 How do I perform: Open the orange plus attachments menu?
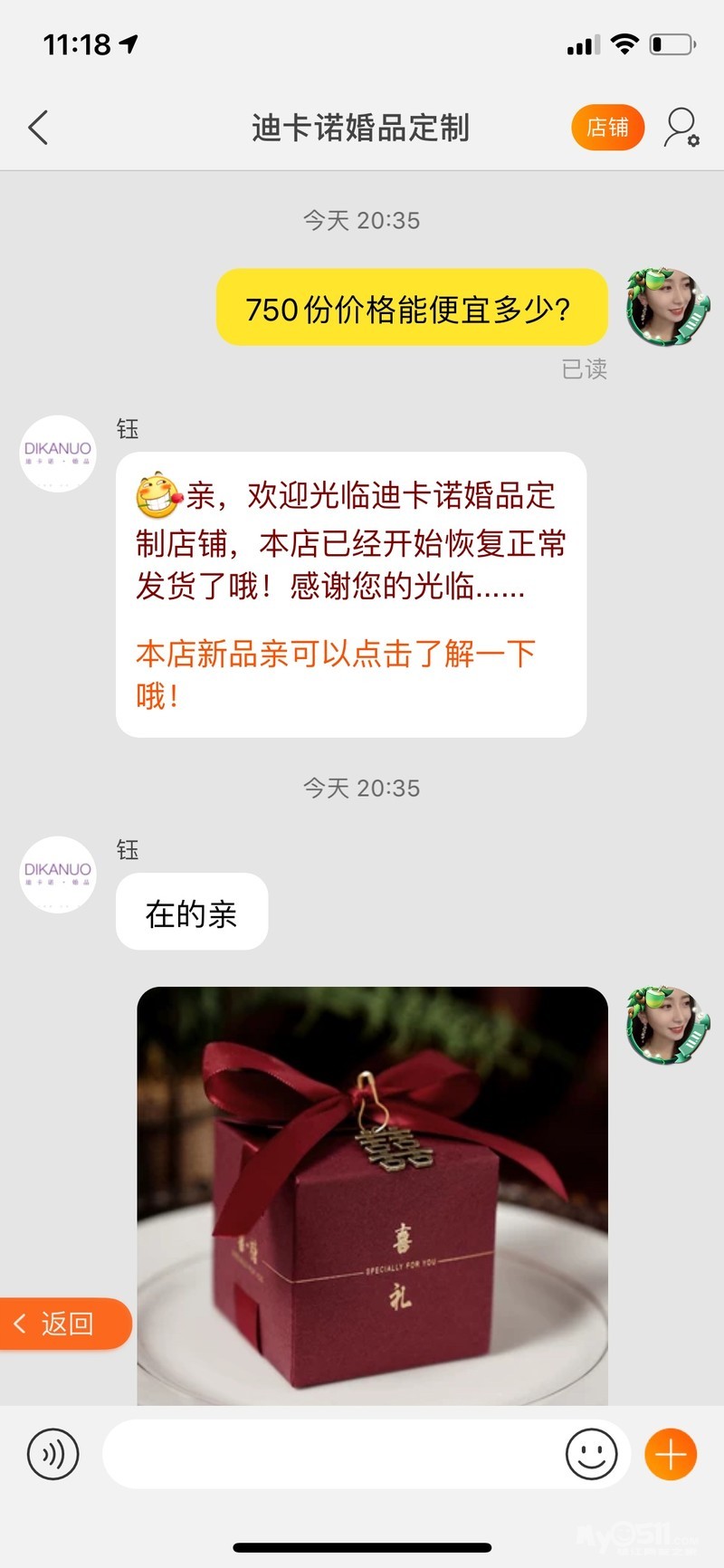point(671,1454)
